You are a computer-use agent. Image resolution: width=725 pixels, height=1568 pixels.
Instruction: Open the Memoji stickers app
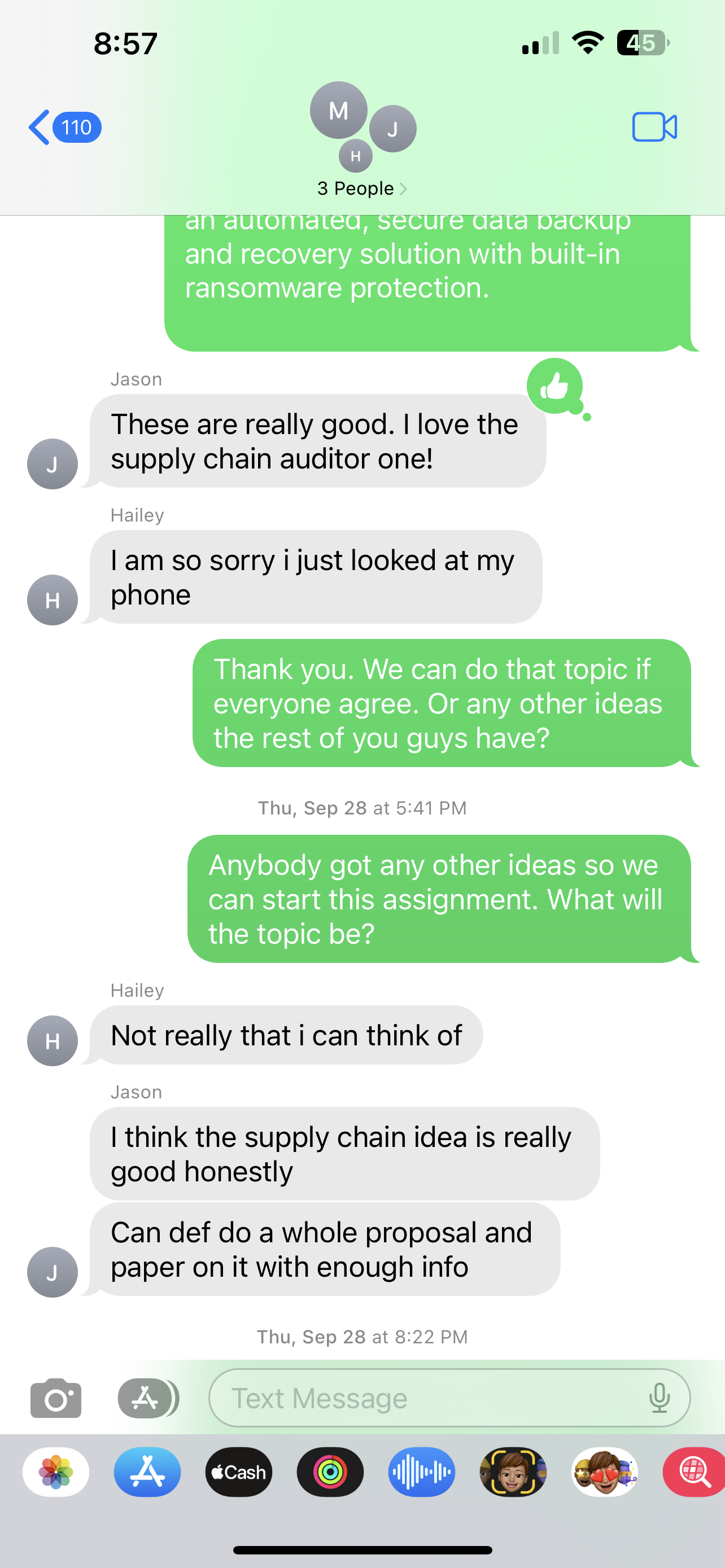pos(605,1472)
